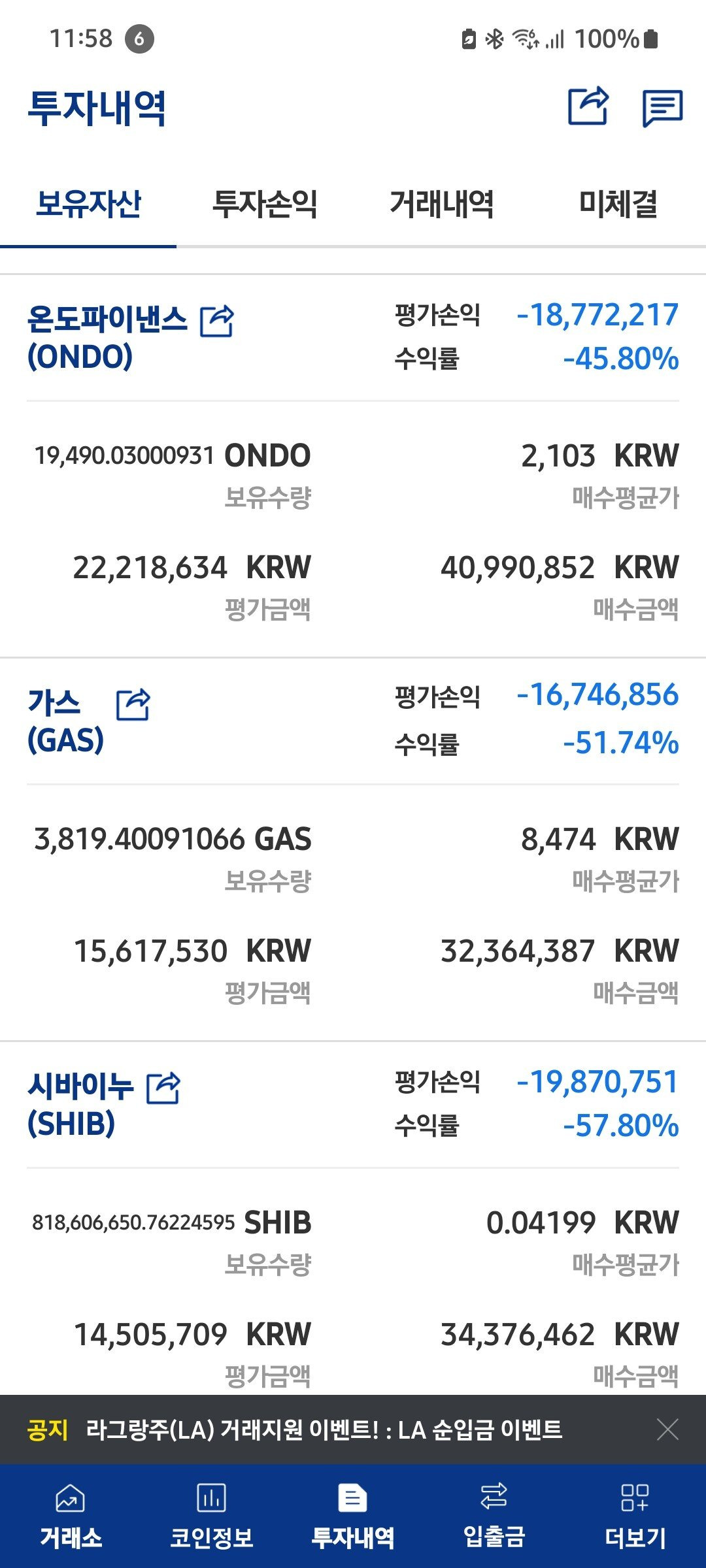
Task: Go to the 거래소 tab
Action: (71, 1516)
